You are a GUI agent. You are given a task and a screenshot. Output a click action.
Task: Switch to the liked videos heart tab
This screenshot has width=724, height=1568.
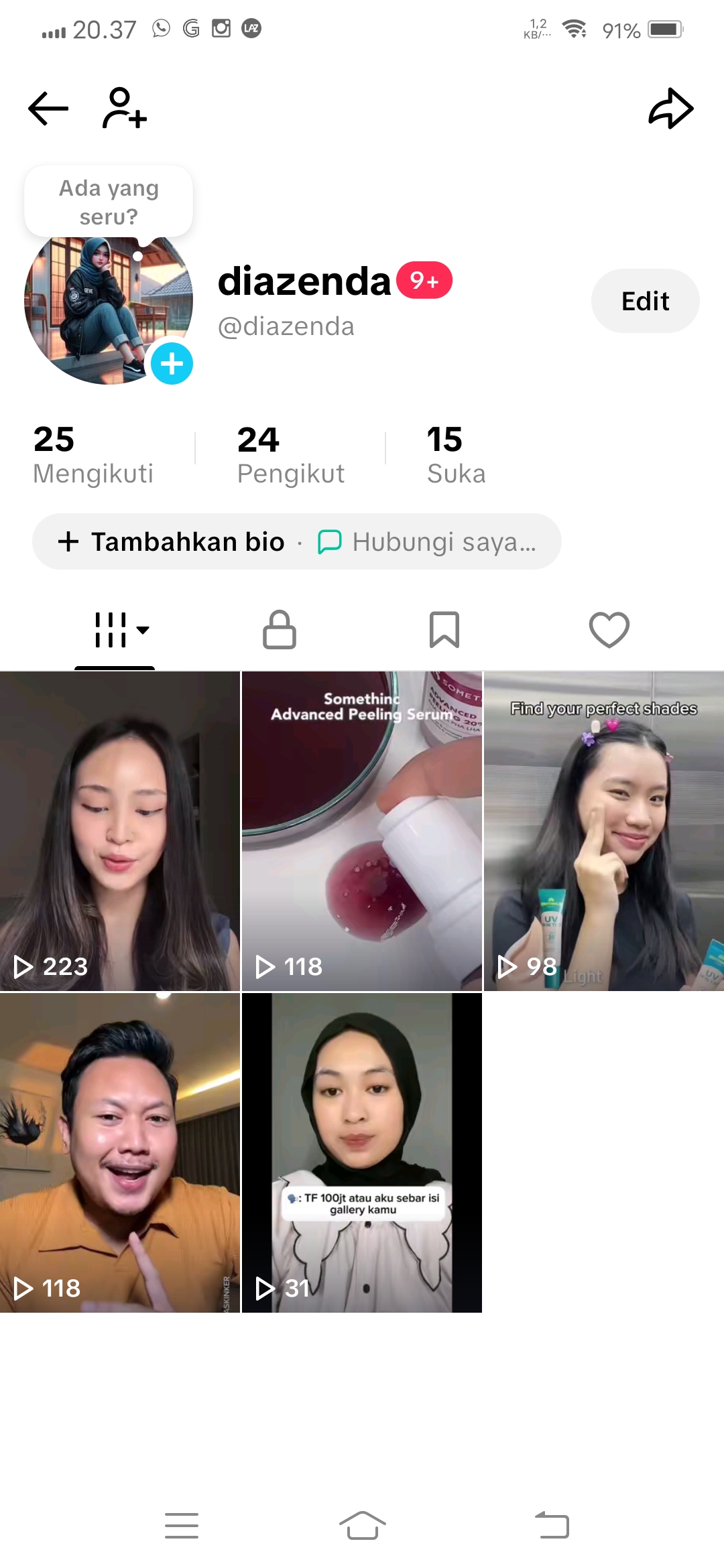(609, 630)
